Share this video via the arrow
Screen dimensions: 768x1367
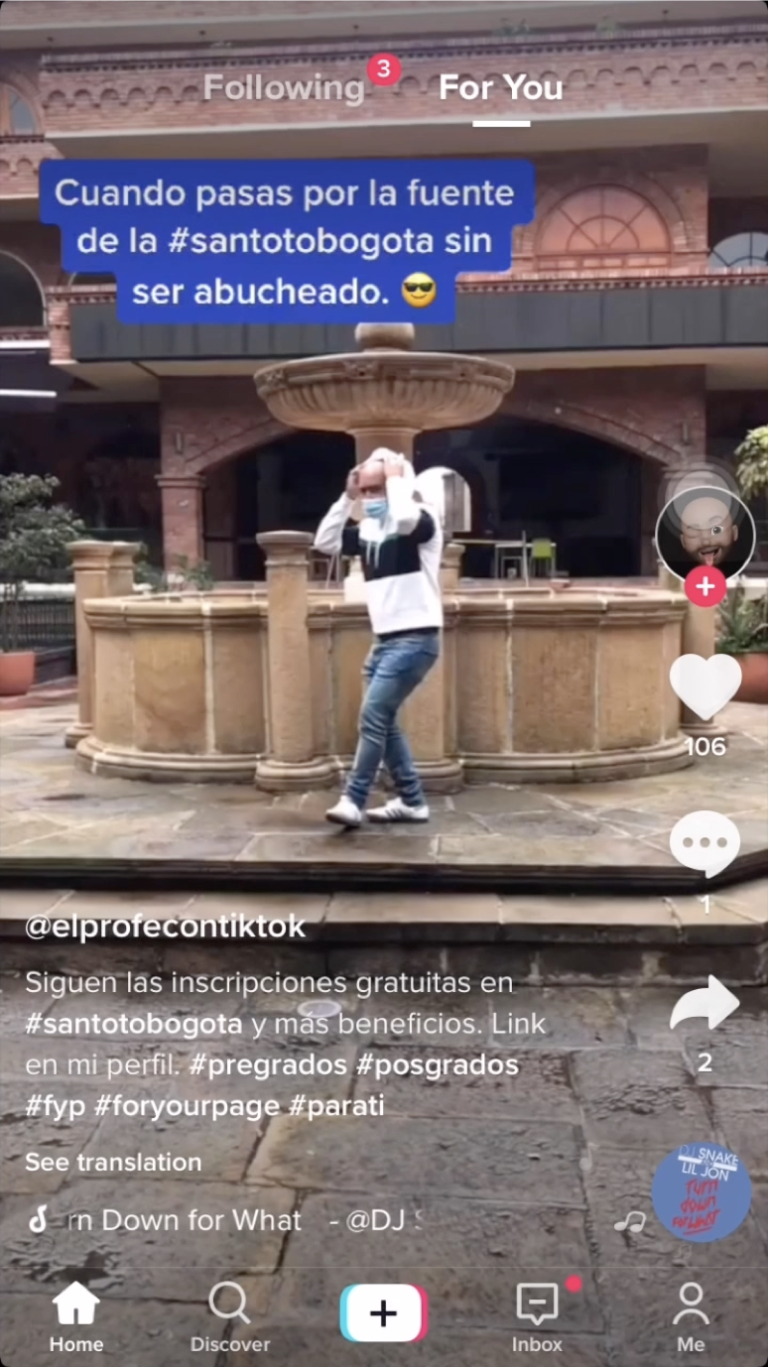[x=704, y=1005]
